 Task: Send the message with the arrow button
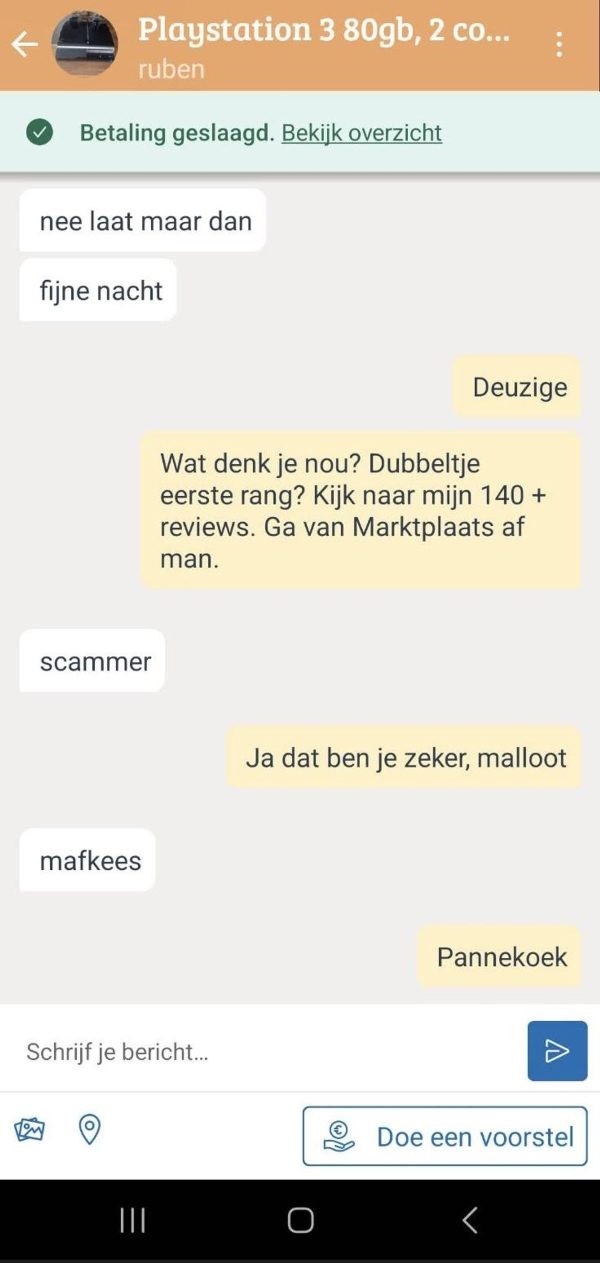click(557, 1051)
